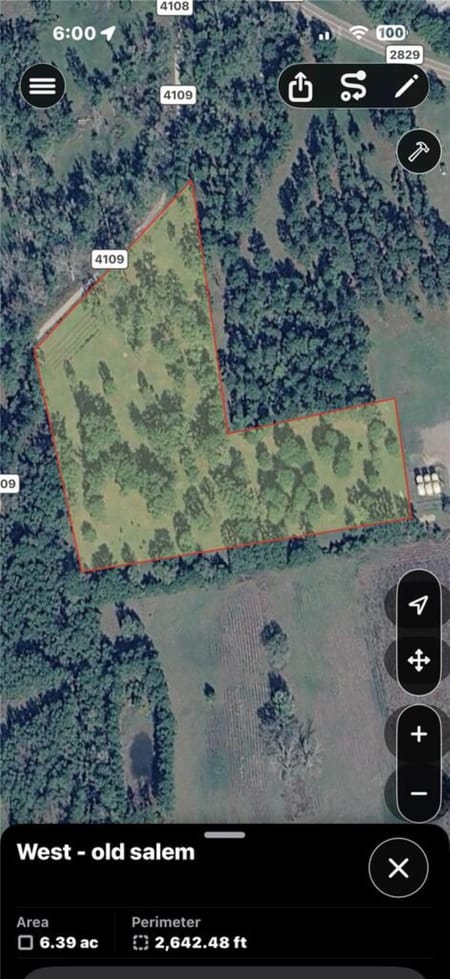The width and height of the screenshot is (450, 979).
Task: Share this property map
Action: (x=300, y=87)
